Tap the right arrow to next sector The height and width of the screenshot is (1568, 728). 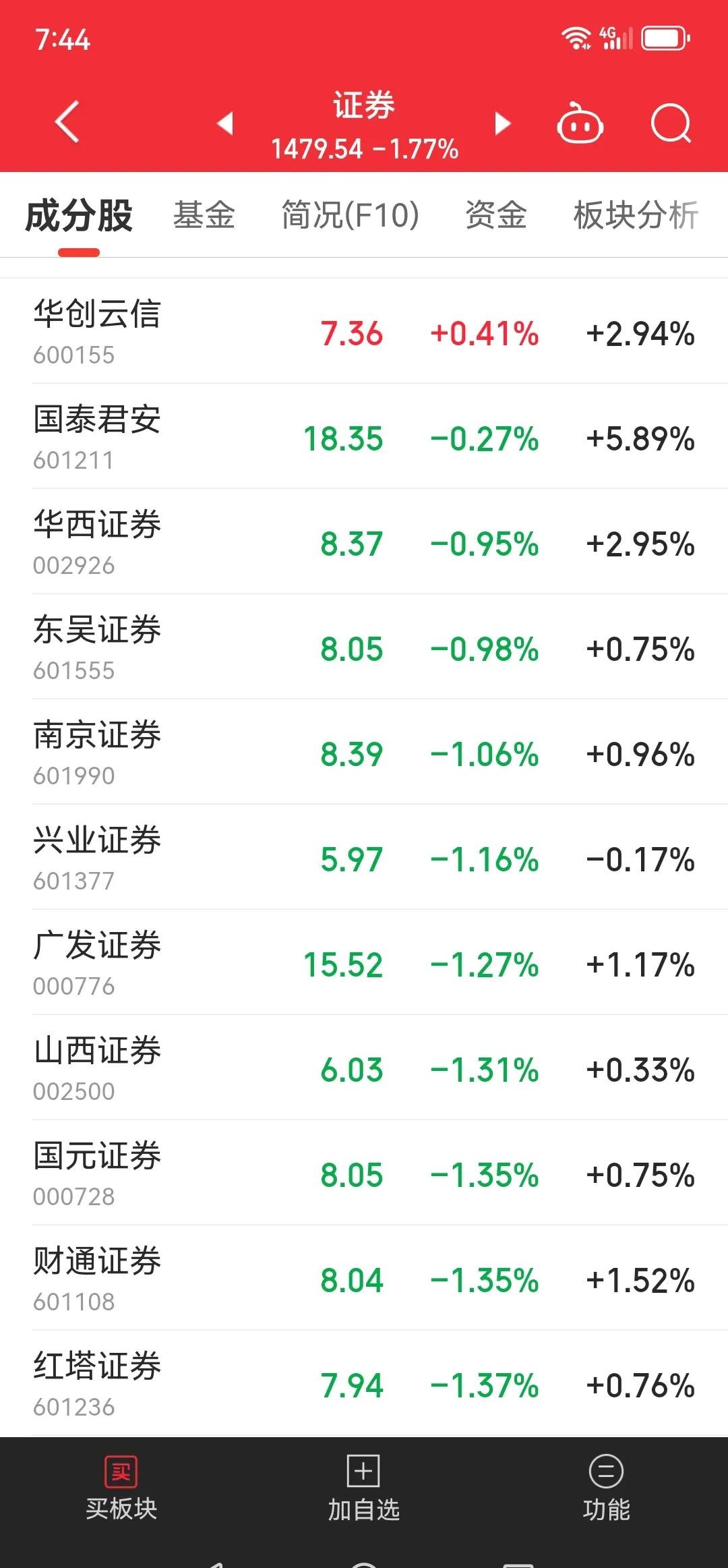[x=502, y=123]
